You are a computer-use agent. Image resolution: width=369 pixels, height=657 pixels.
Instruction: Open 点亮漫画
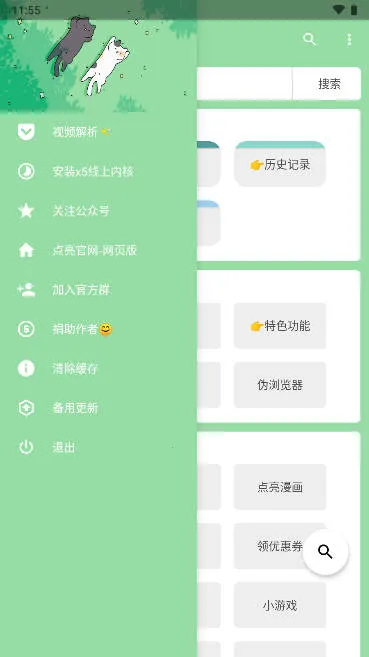(280, 487)
